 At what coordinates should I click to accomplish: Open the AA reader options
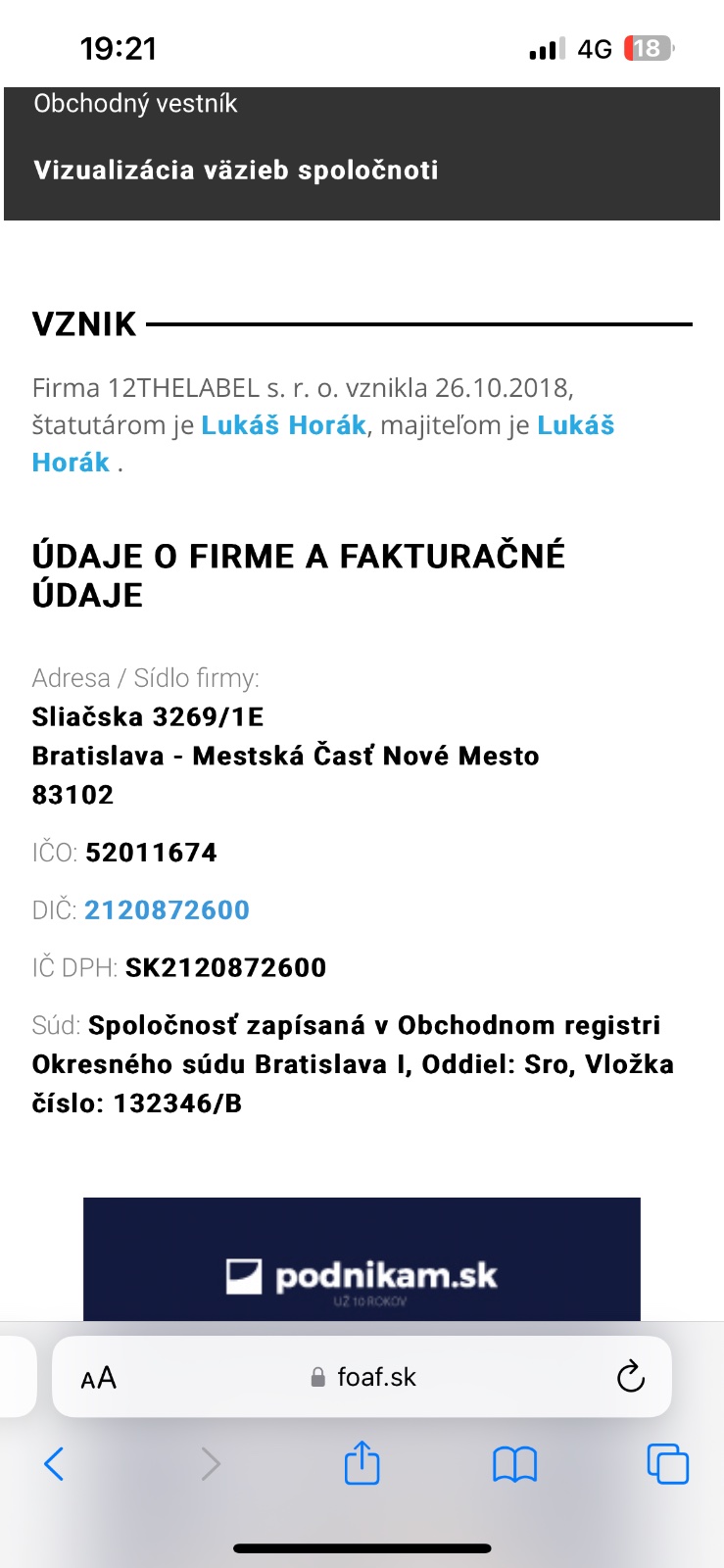(98, 1378)
